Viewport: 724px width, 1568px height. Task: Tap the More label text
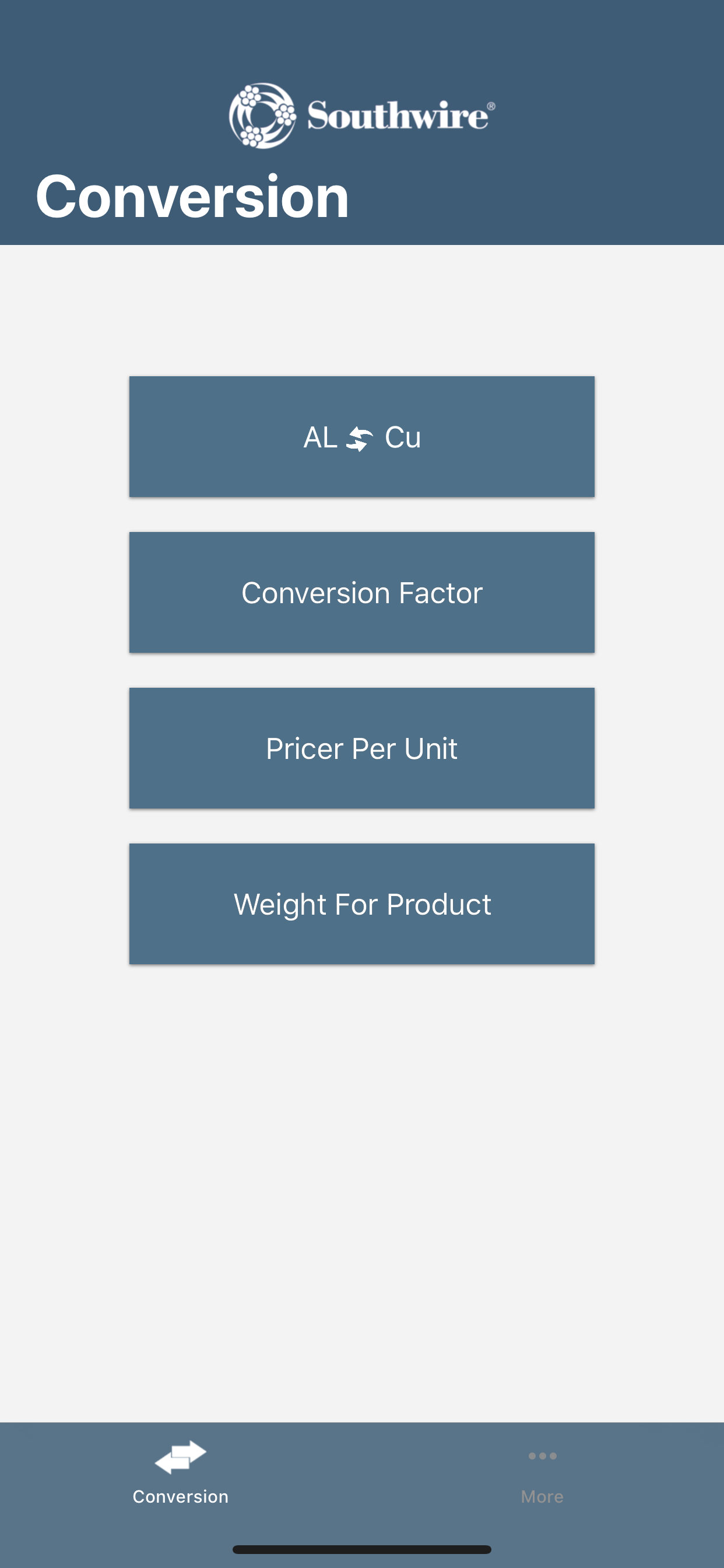542,1497
